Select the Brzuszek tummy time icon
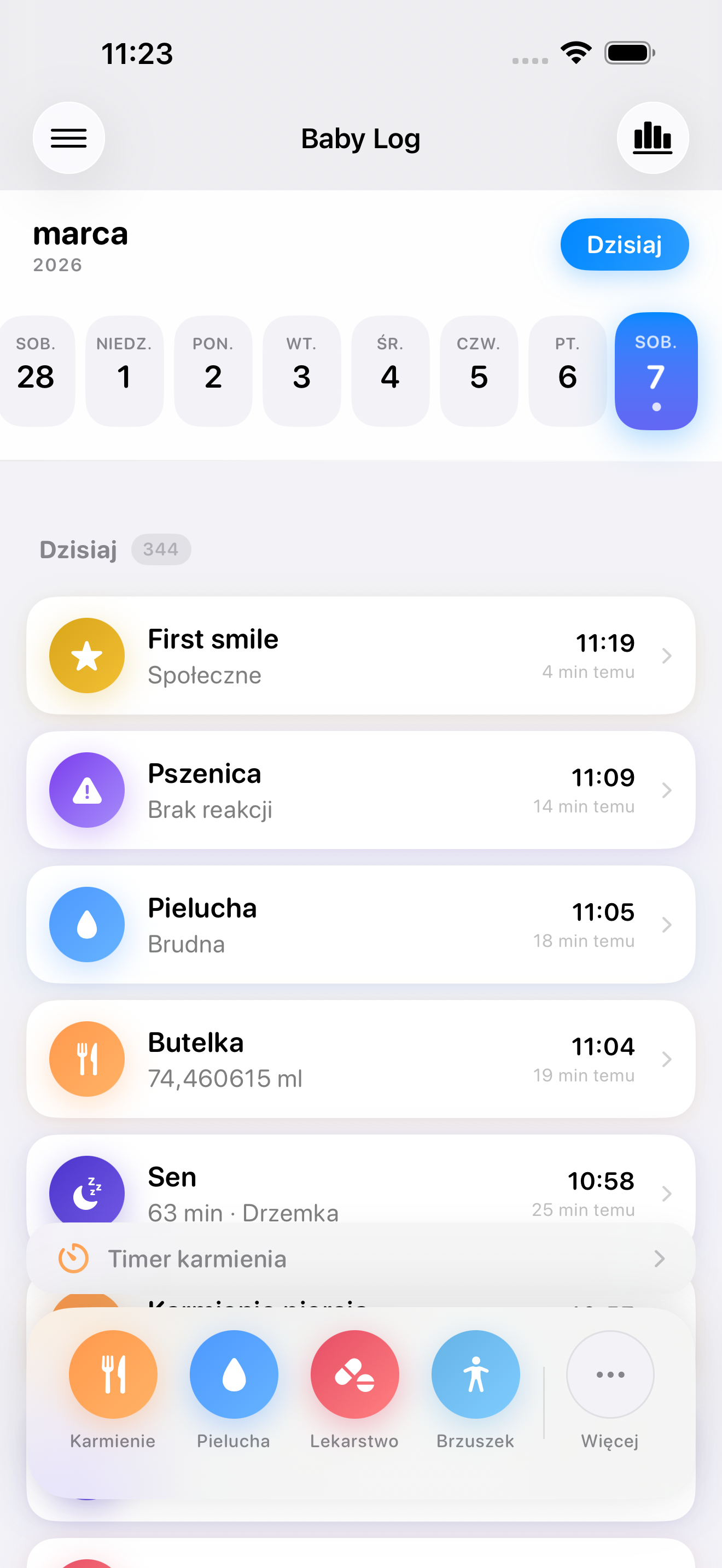Viewport: 722px width, 1568px height. tap(475, 1374)
